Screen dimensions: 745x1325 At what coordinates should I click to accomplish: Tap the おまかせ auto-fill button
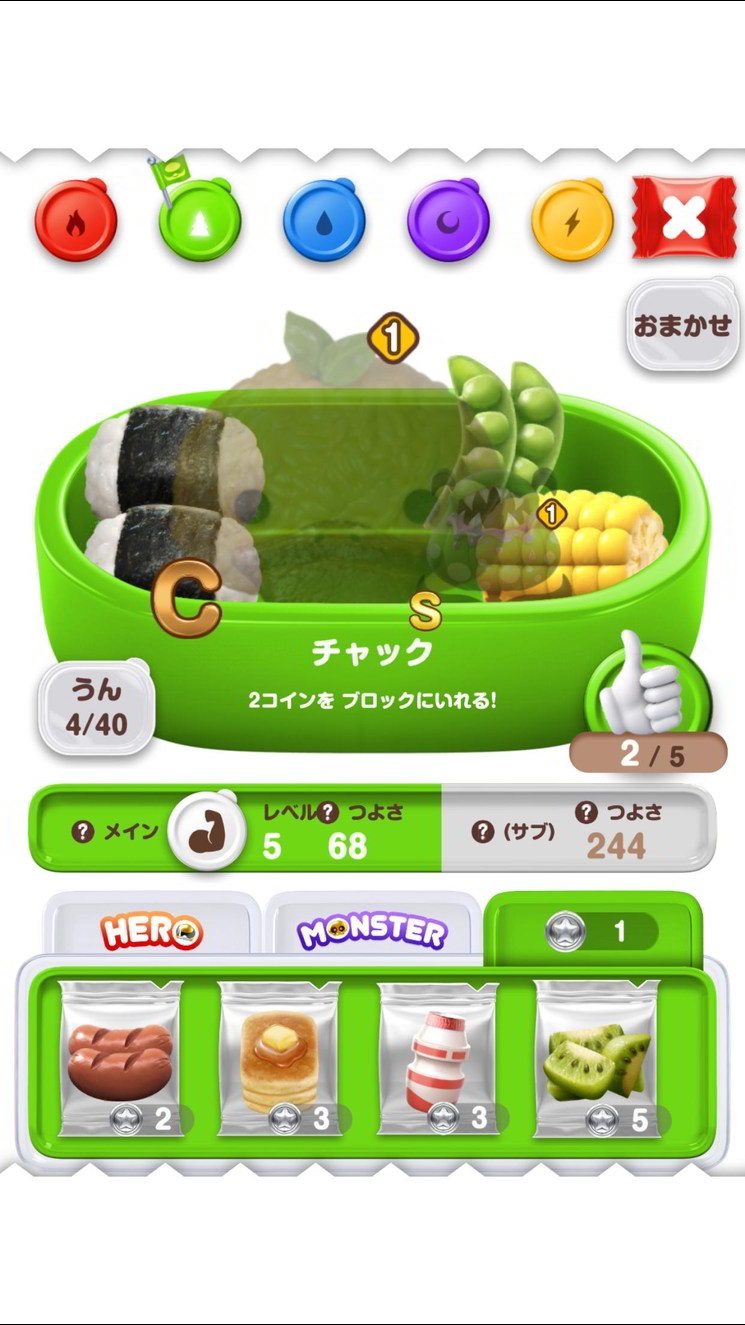[x=683, y=326]
